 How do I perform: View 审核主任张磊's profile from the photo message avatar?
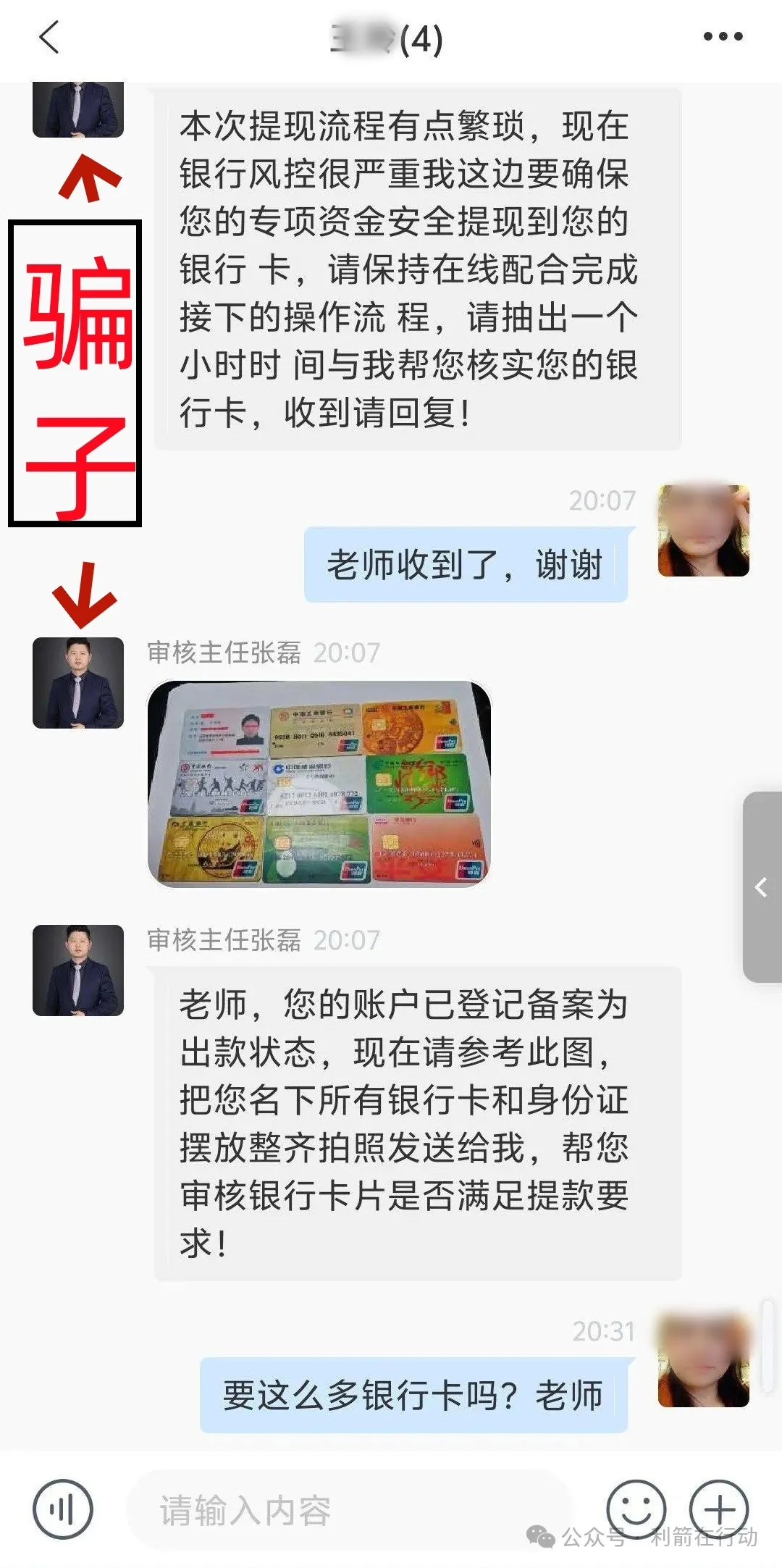tap(78, 682)
